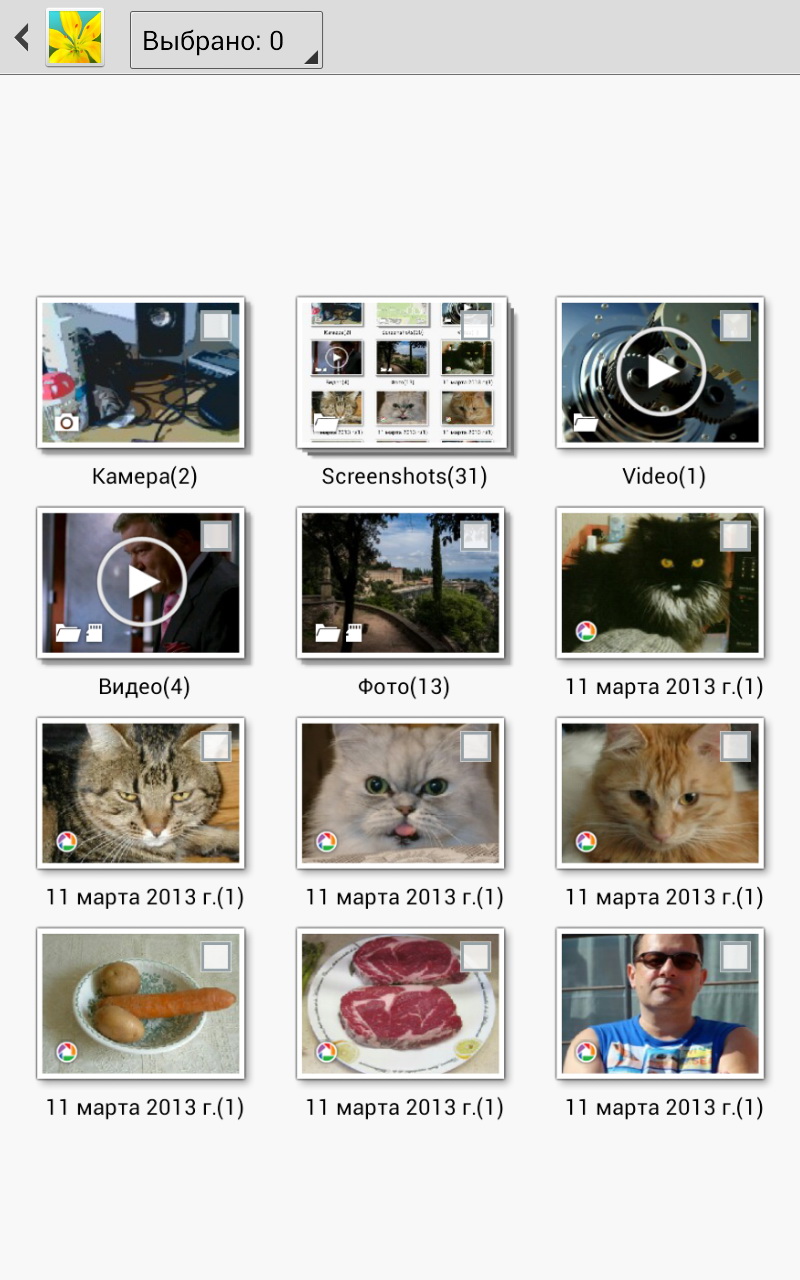Check the box on Камера(2) album

216,326
